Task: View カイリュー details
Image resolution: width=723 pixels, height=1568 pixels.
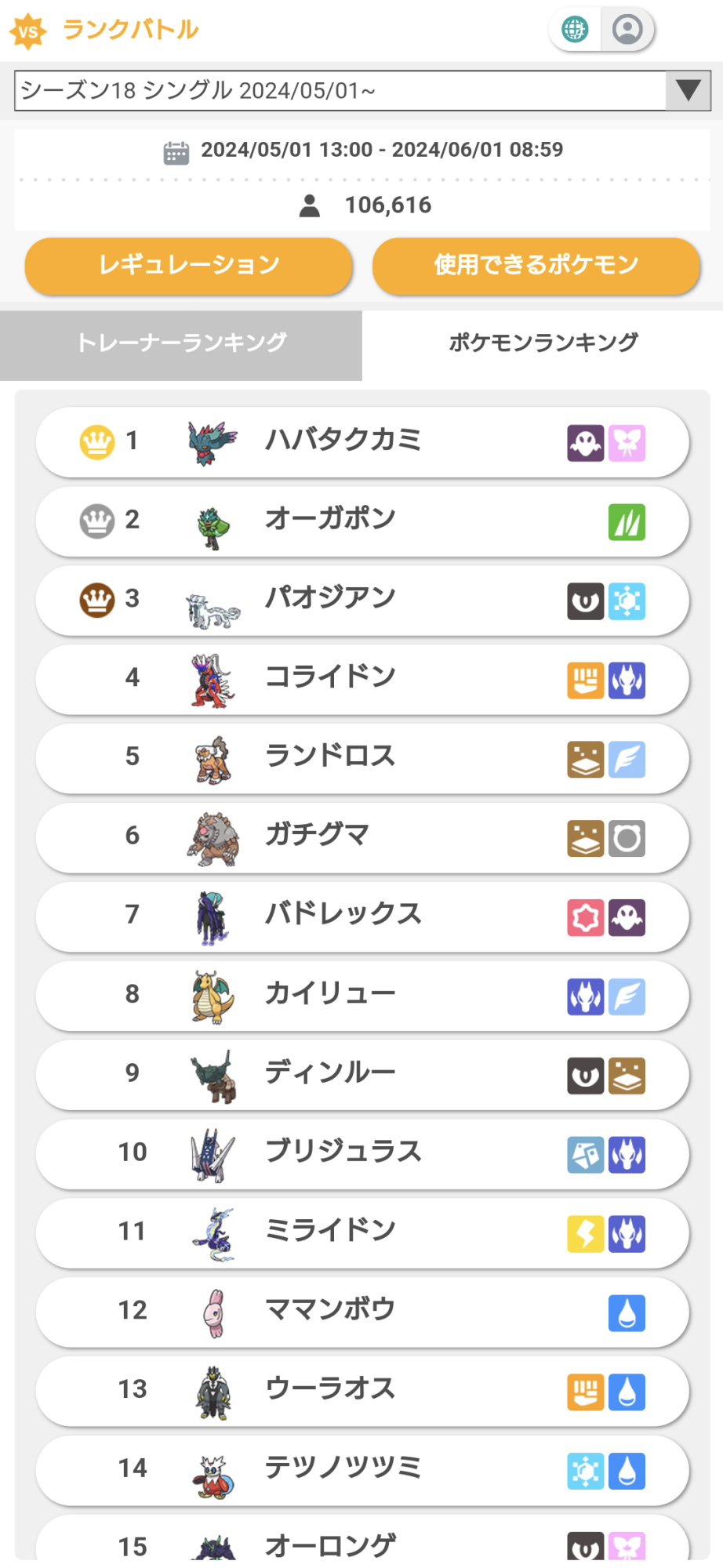Action: (362, 995)
